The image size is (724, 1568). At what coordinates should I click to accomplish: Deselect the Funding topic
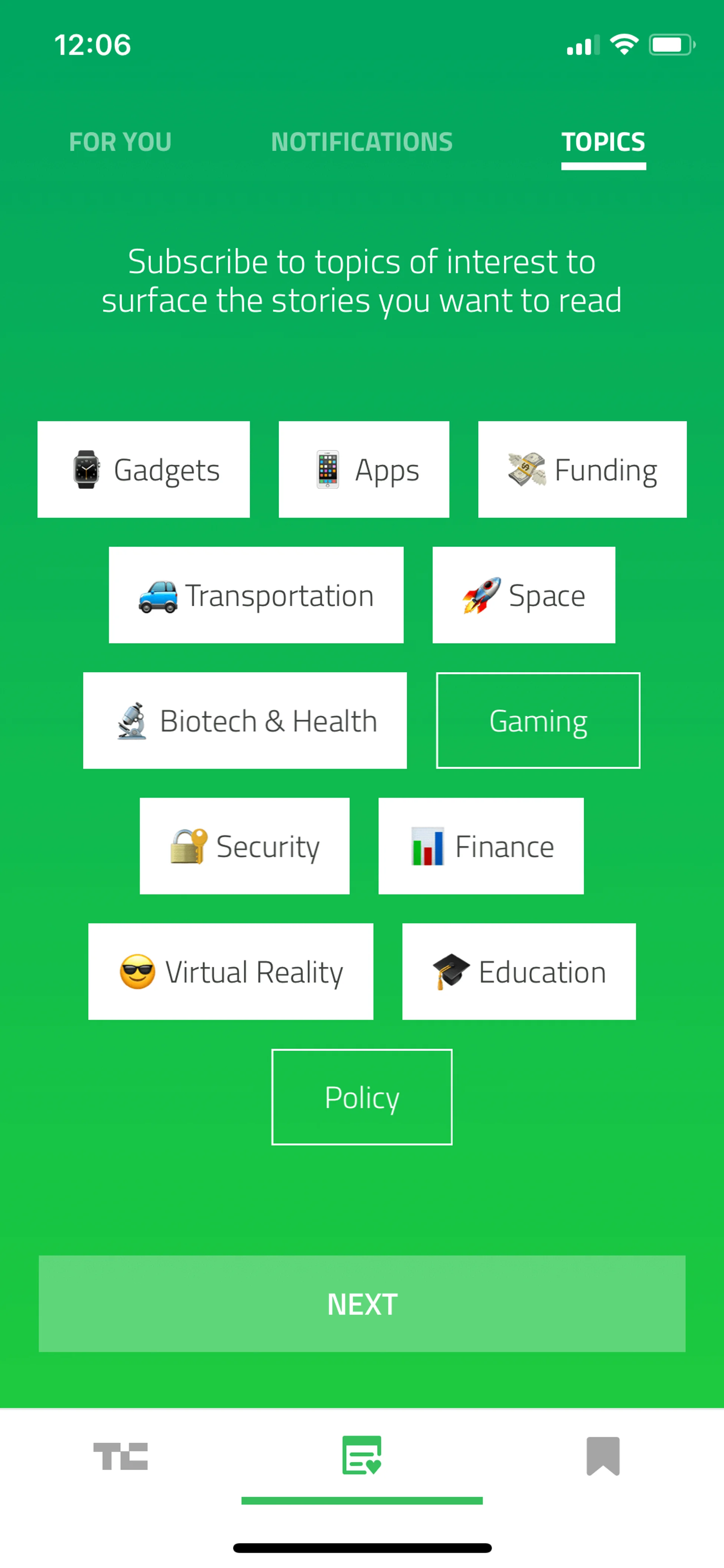click(x=582, y=469)
